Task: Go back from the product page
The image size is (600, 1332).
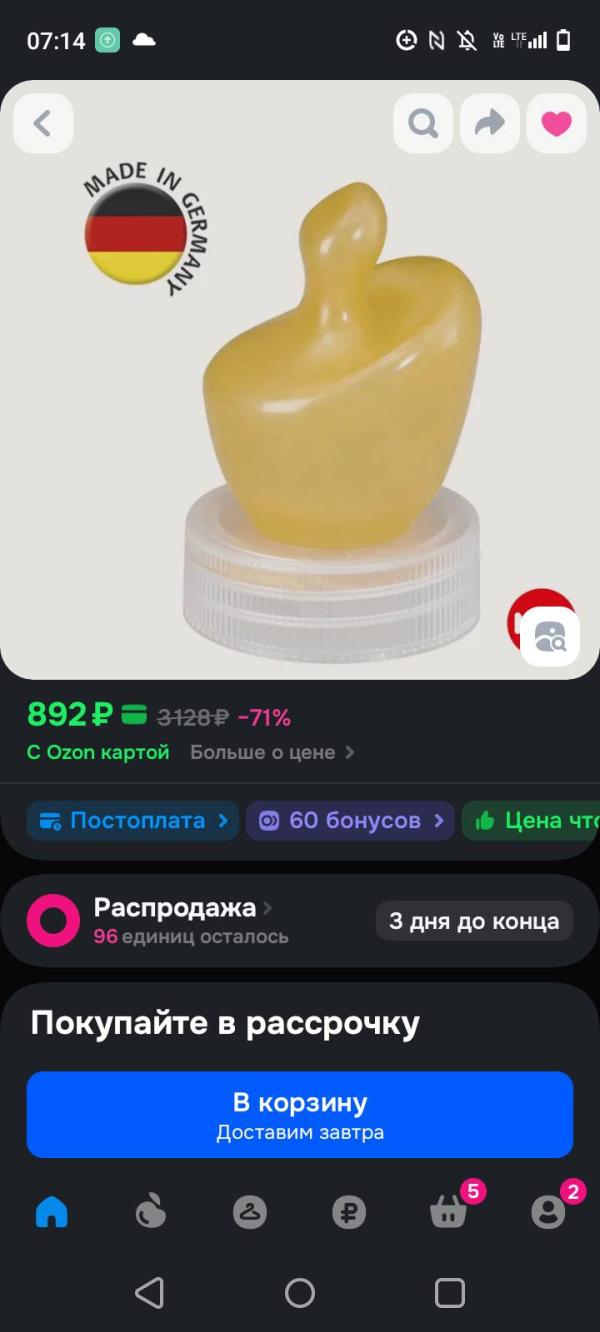Action: 43,123
